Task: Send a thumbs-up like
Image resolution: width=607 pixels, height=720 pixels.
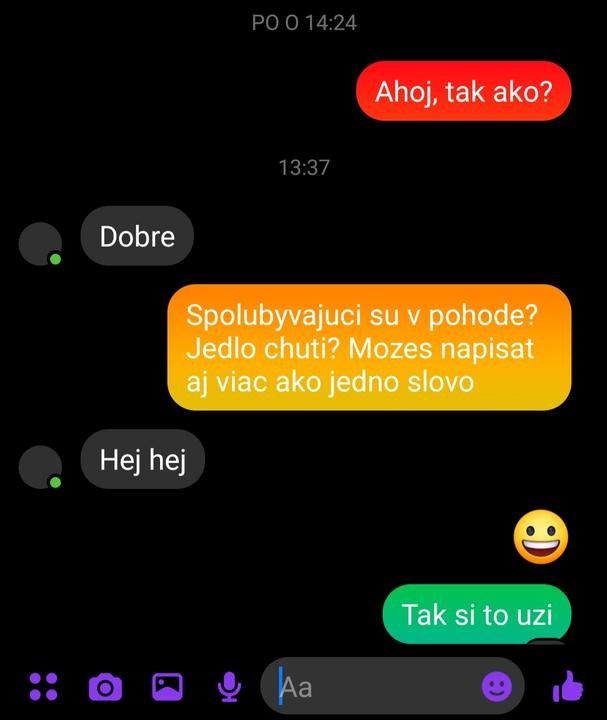Action: [567, 686]
